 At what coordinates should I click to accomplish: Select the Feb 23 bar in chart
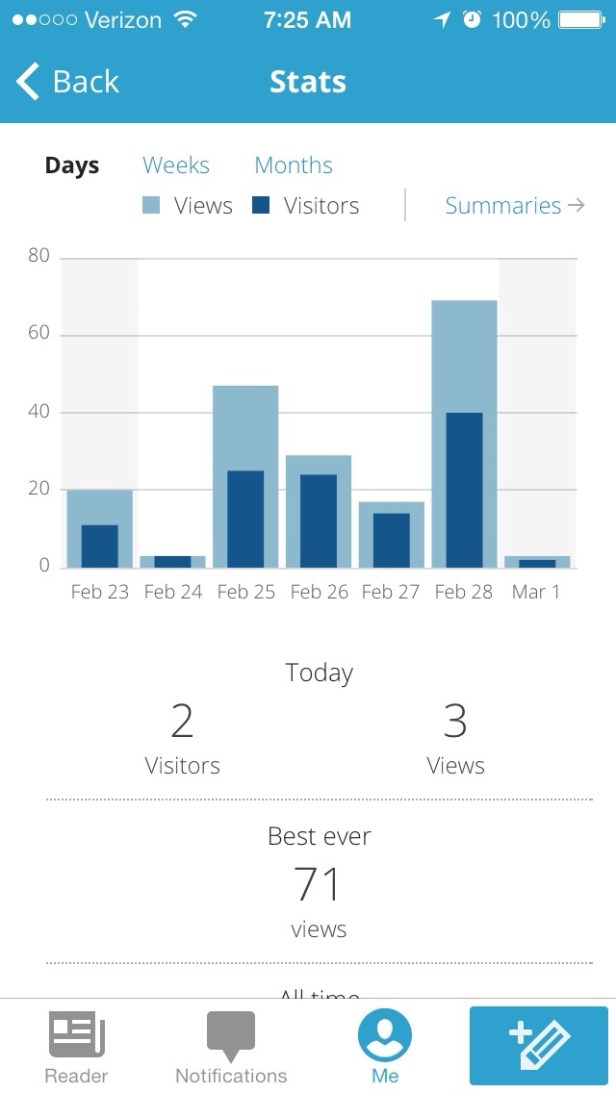[x=99, y=529]
